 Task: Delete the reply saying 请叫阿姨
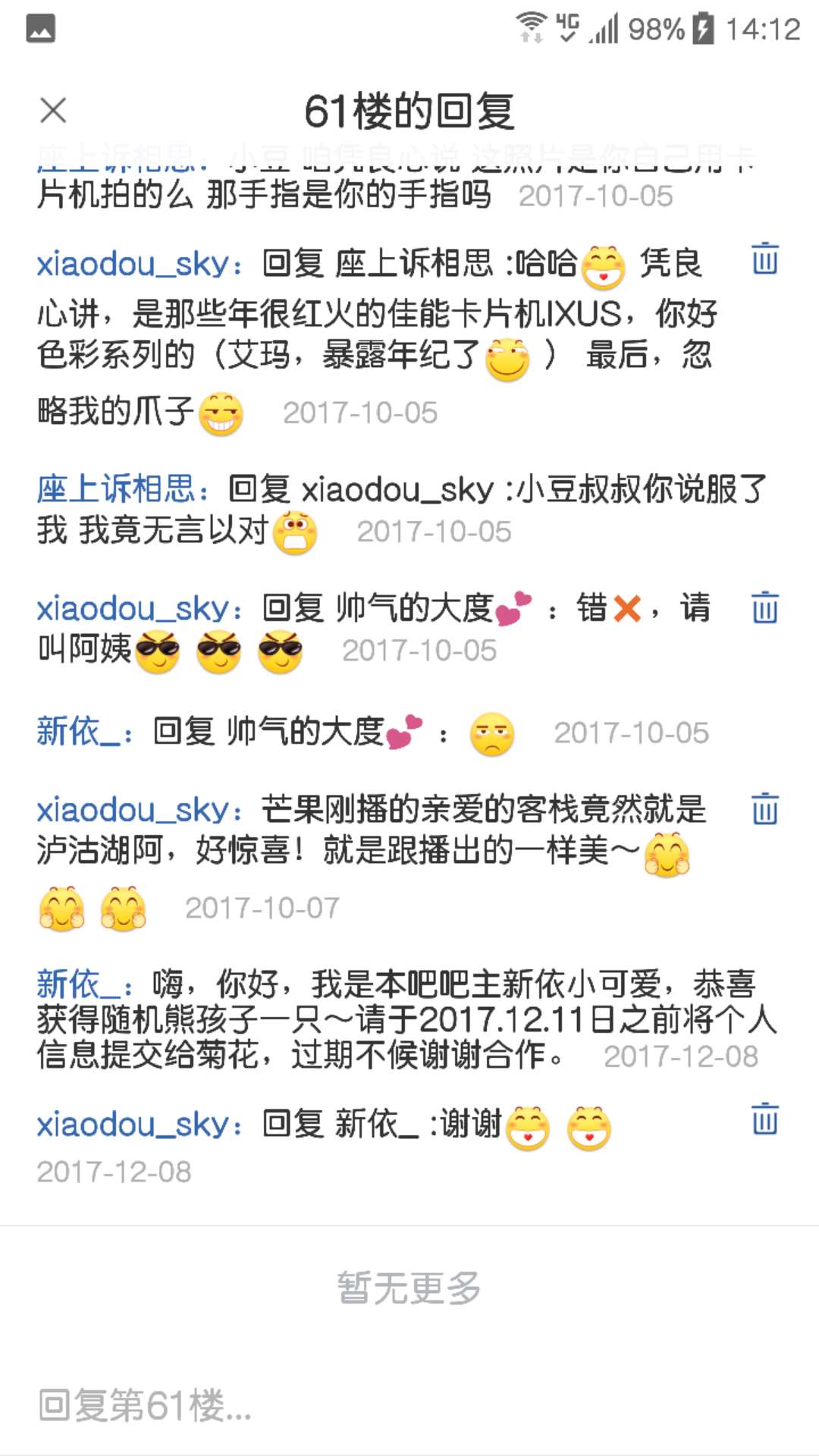[x=764, y=607]
